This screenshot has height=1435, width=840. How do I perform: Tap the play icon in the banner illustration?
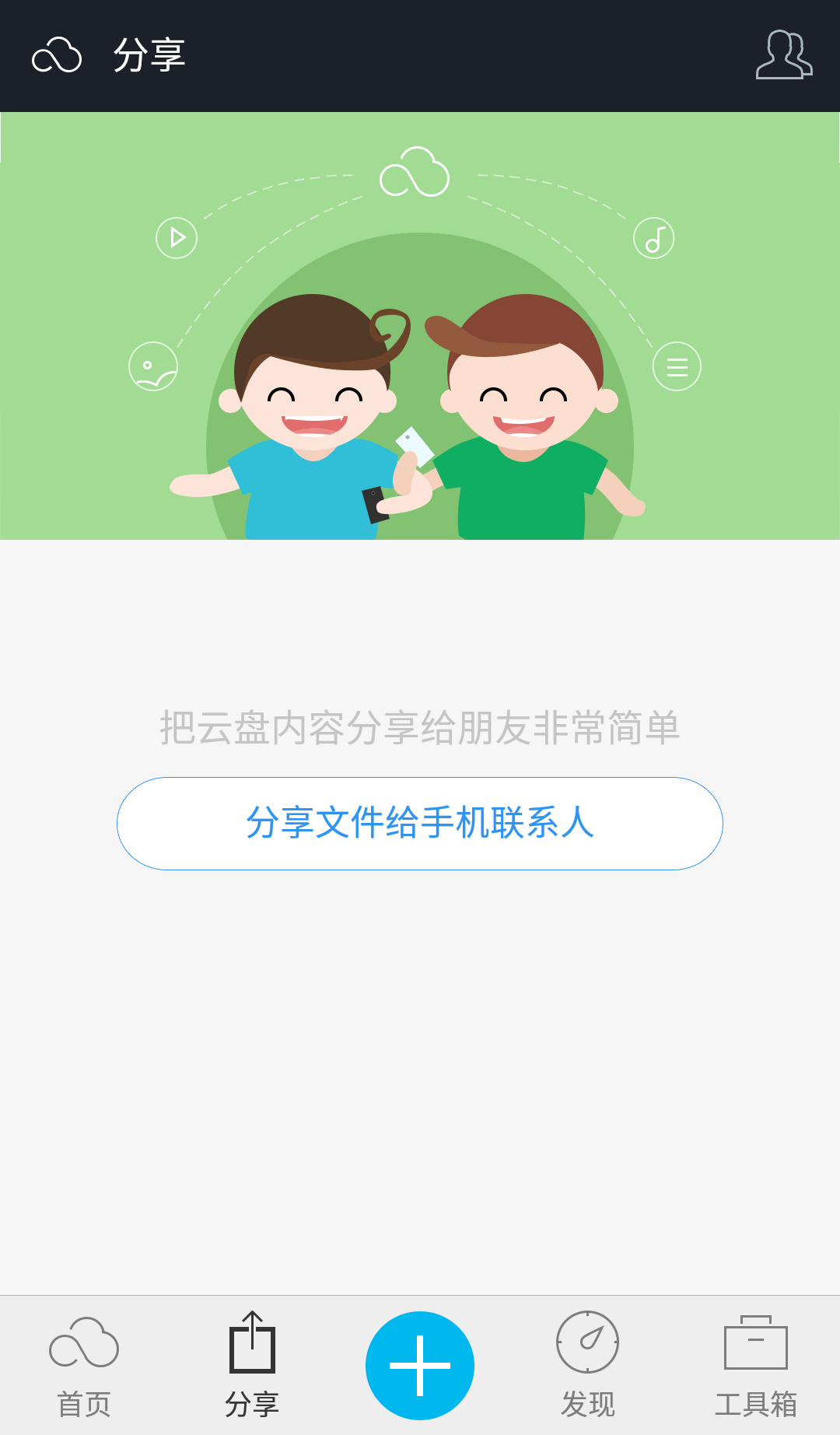click(177, 237)
